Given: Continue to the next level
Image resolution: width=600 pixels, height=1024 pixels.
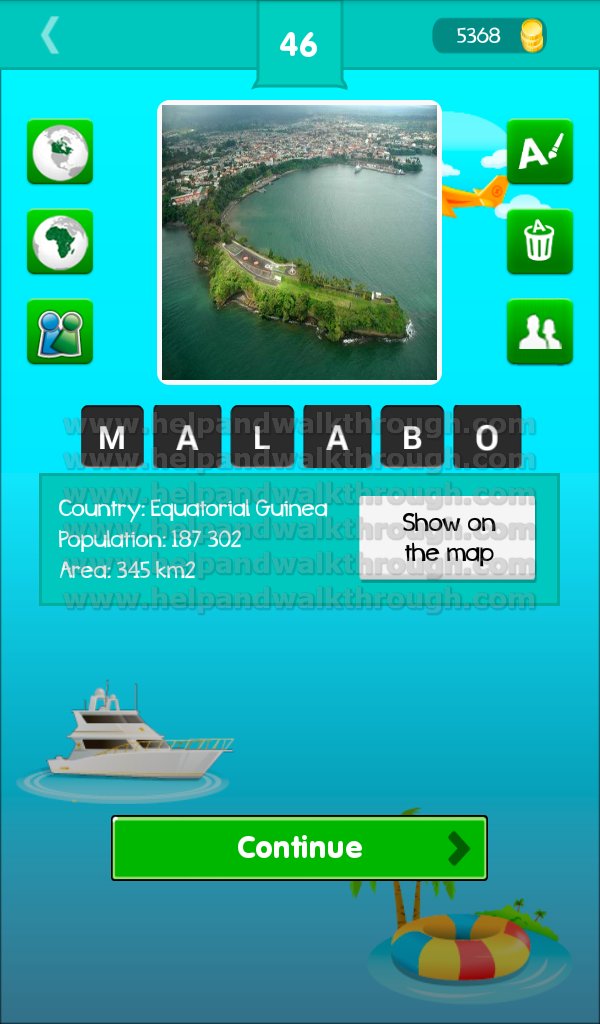Looking at the screenshot, I should click(300, 848).
